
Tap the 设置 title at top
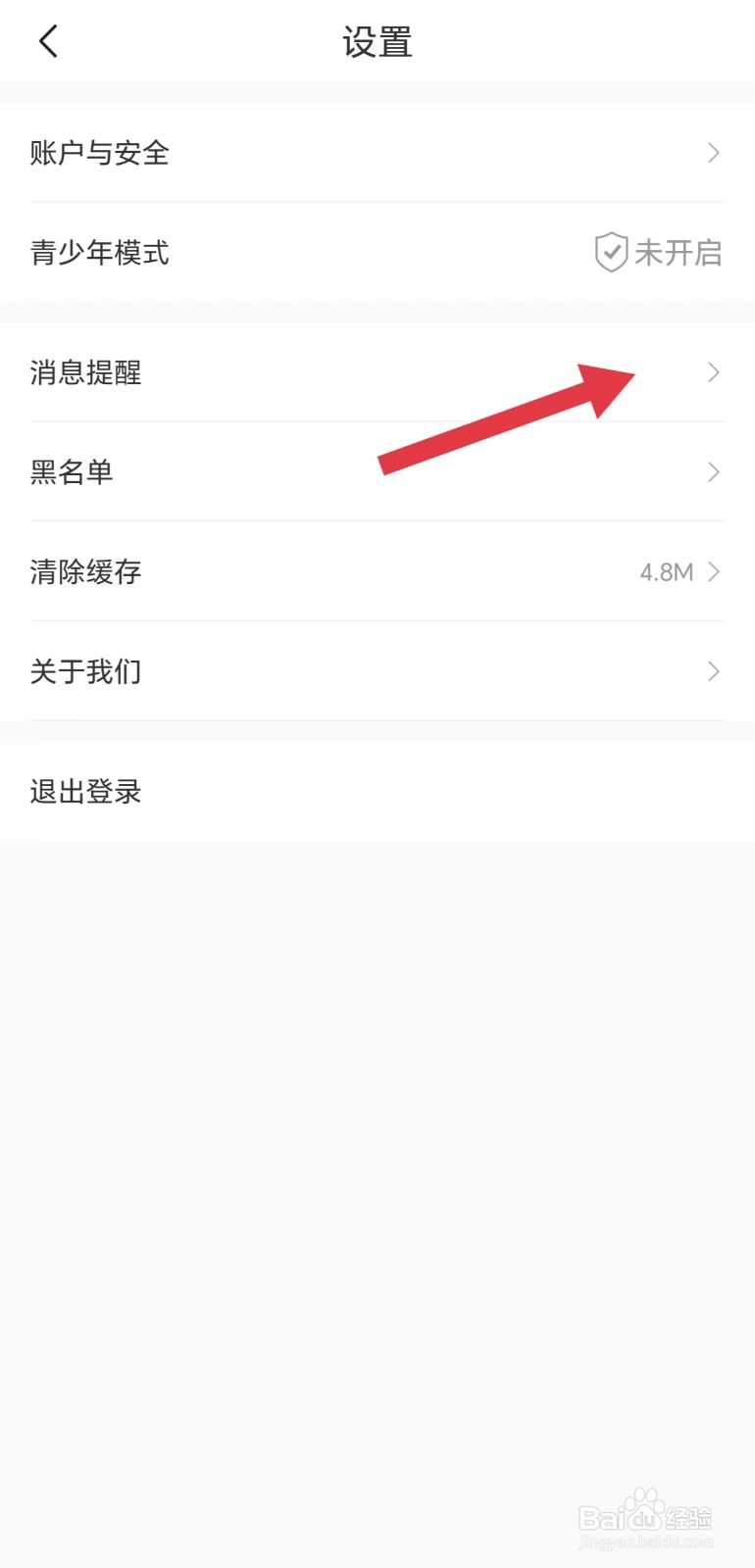(377, 41)
